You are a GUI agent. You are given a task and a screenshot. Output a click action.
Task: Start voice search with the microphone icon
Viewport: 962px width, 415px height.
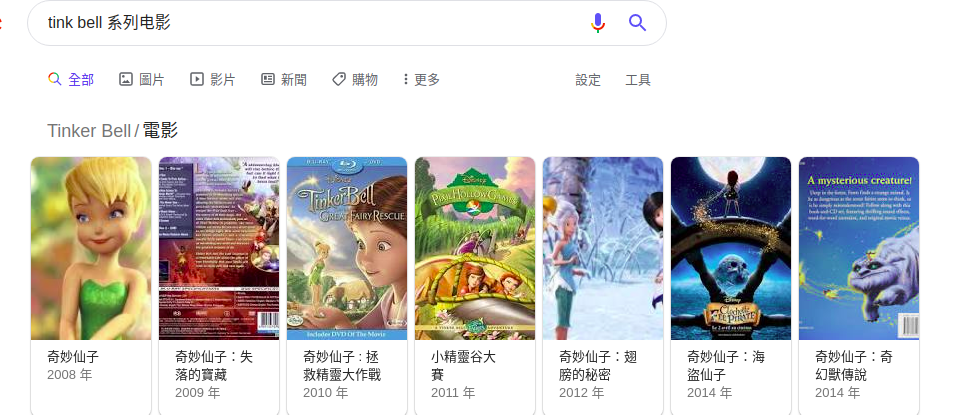pyautogui.click(x=598, y=23)
